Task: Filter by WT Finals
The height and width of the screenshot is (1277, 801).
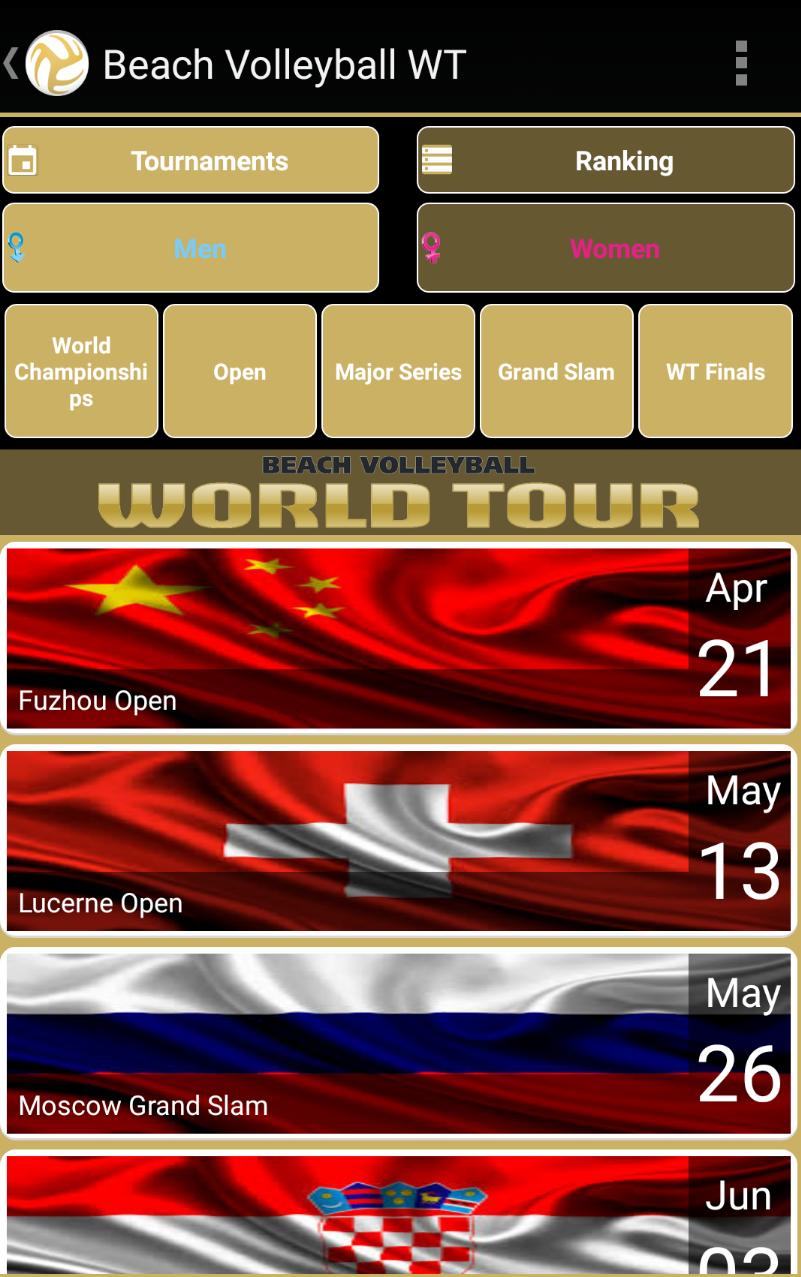Action: (x=715, y=371)
